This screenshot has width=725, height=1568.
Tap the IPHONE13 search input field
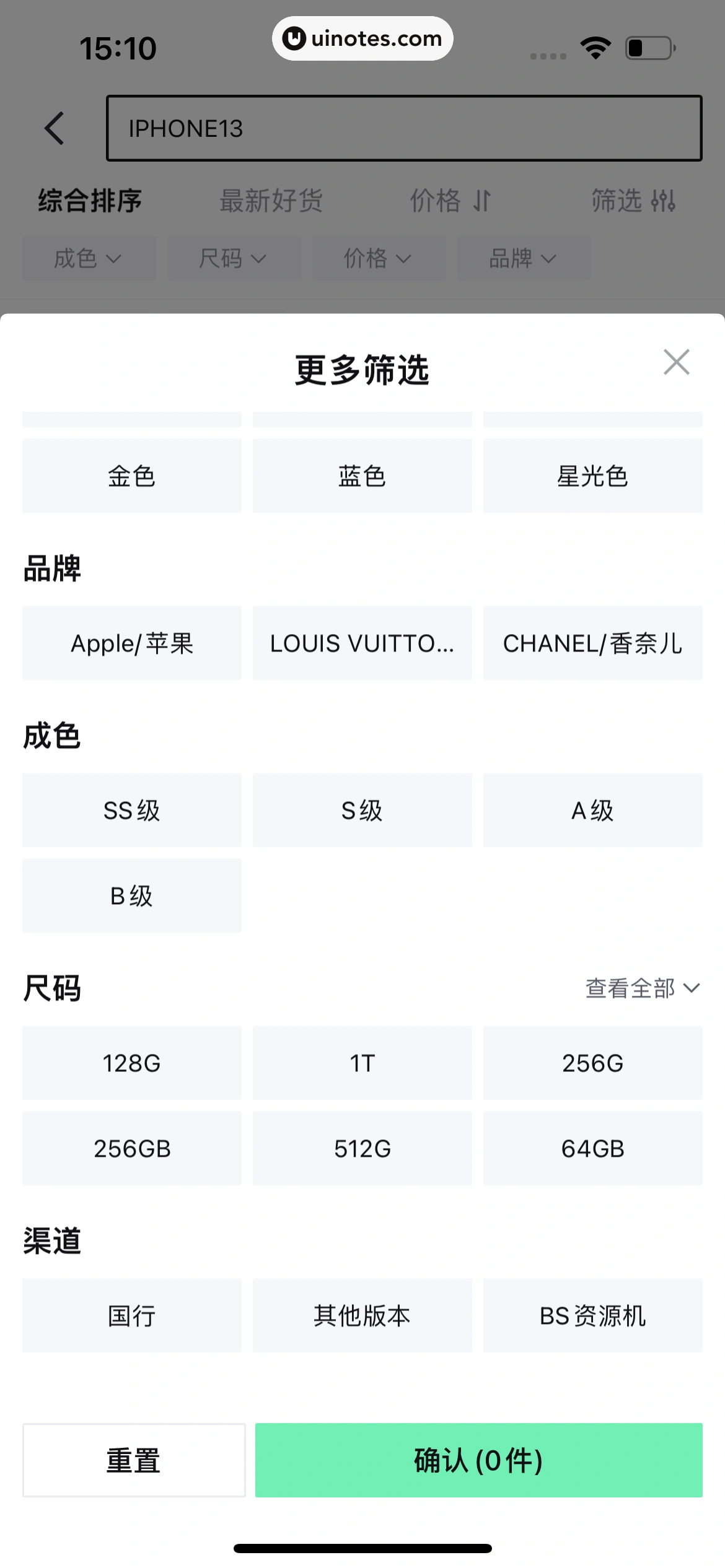[404, 128]
